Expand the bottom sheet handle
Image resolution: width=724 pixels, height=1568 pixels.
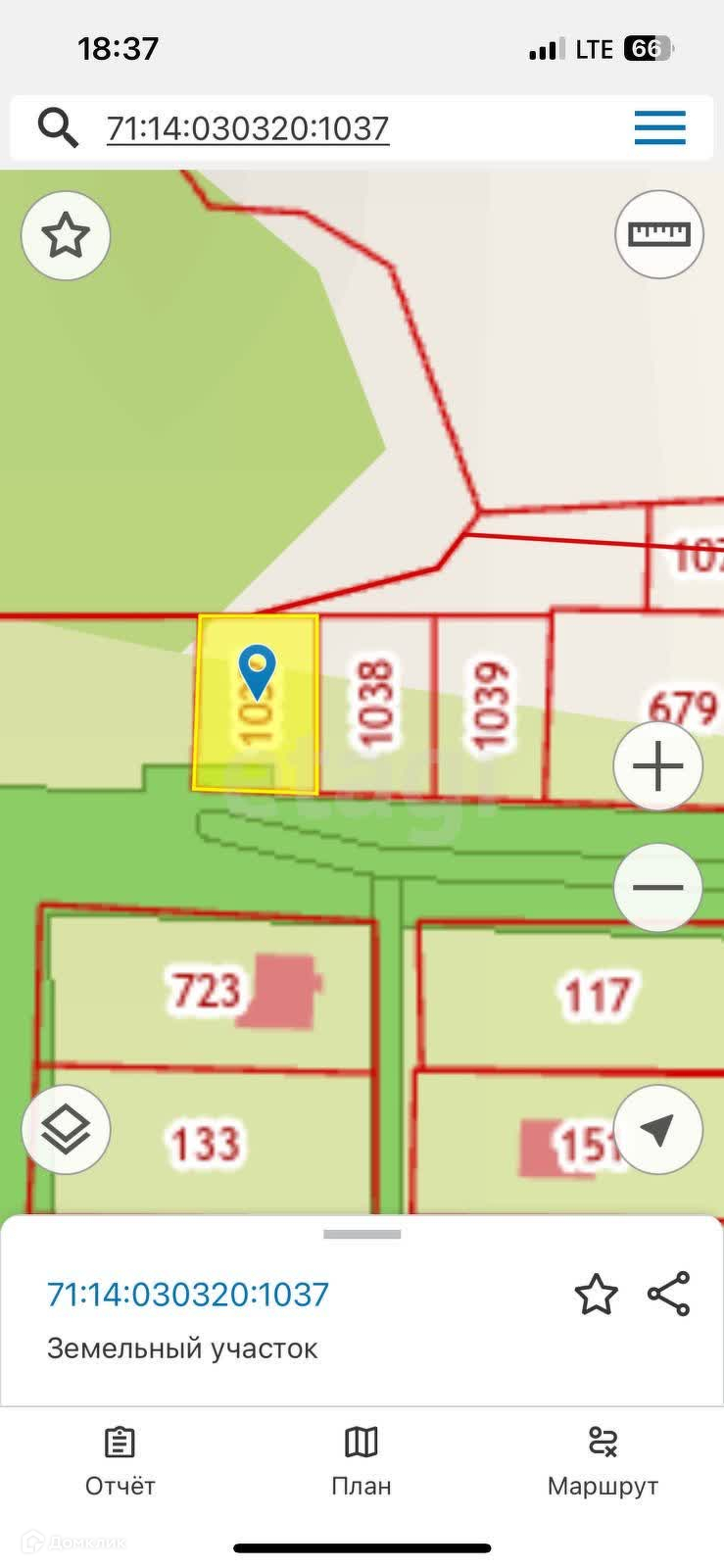coord(362,1235)
